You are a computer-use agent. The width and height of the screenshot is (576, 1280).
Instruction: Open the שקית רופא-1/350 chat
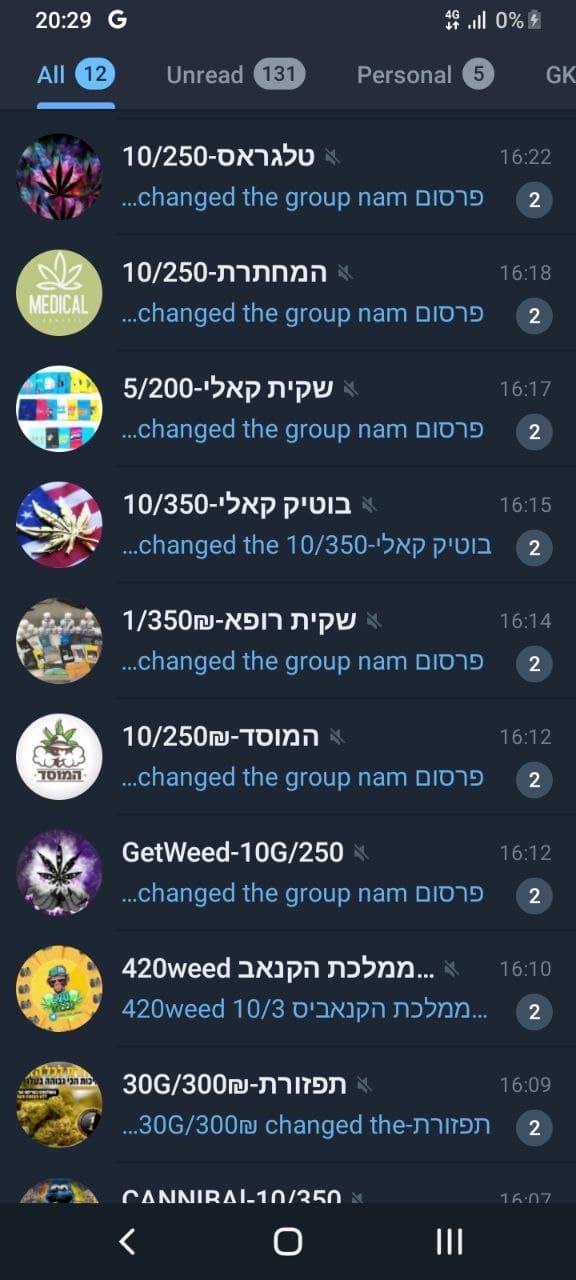pos(288,641)
